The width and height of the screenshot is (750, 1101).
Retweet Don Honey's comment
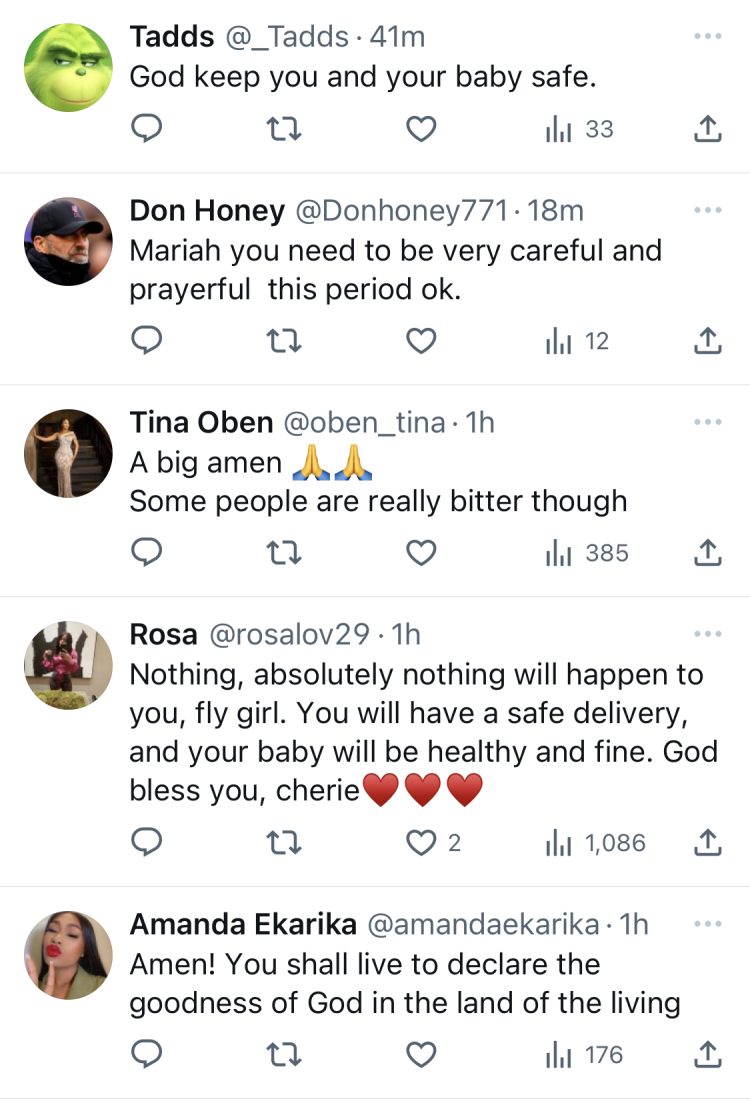284,340
